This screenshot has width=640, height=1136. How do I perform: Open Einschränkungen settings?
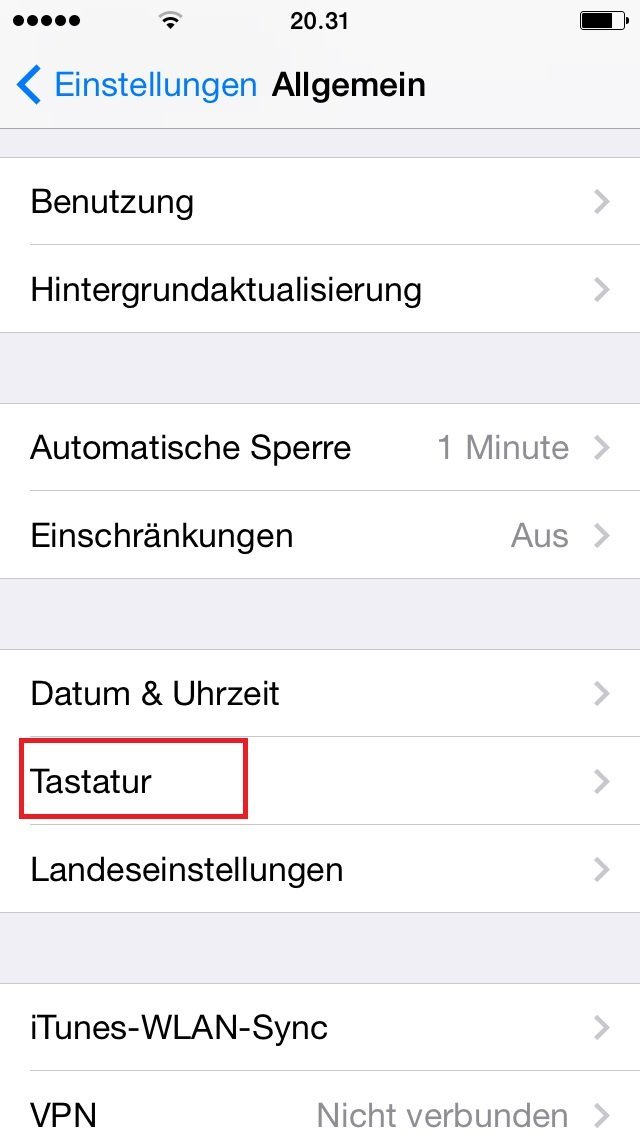(320, 535)
